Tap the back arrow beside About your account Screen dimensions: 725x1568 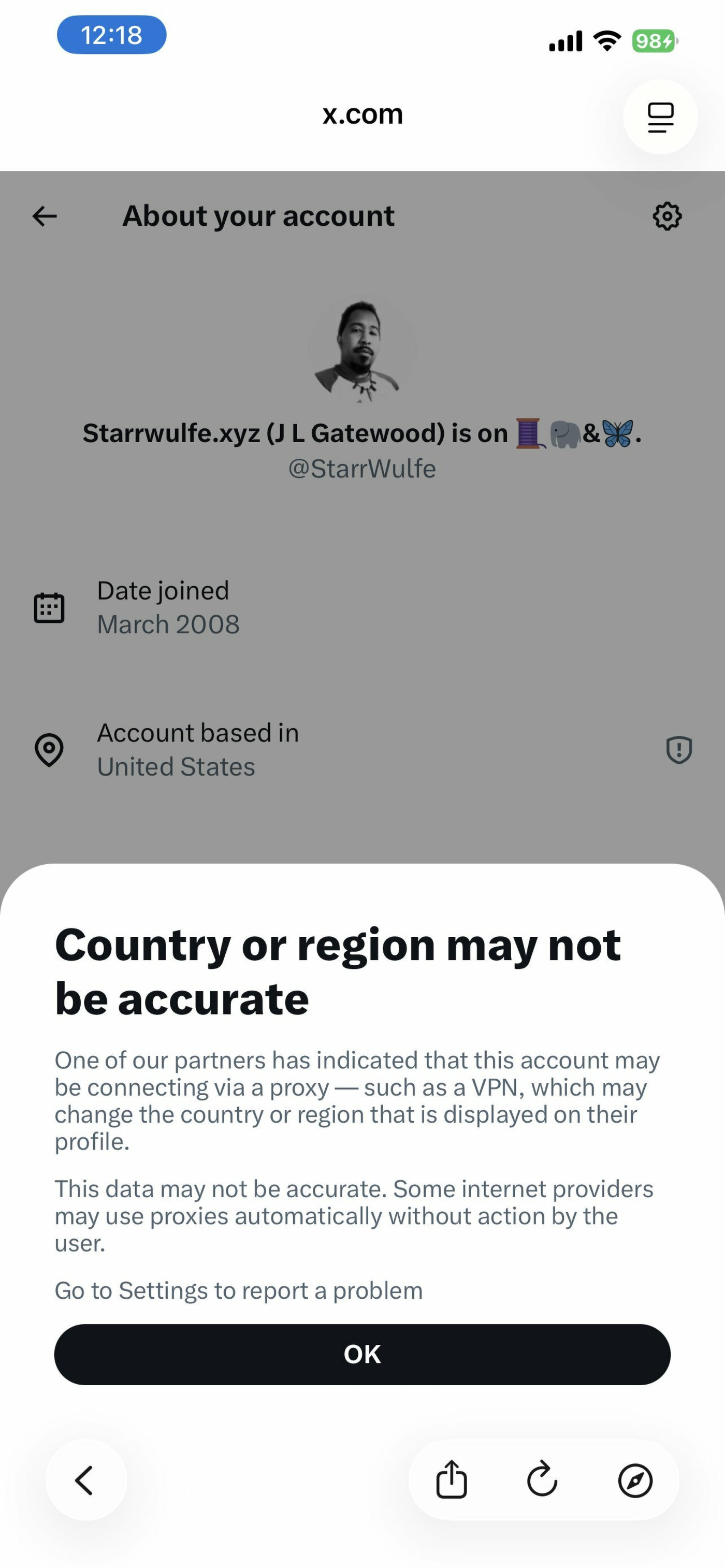click(45, 216)
